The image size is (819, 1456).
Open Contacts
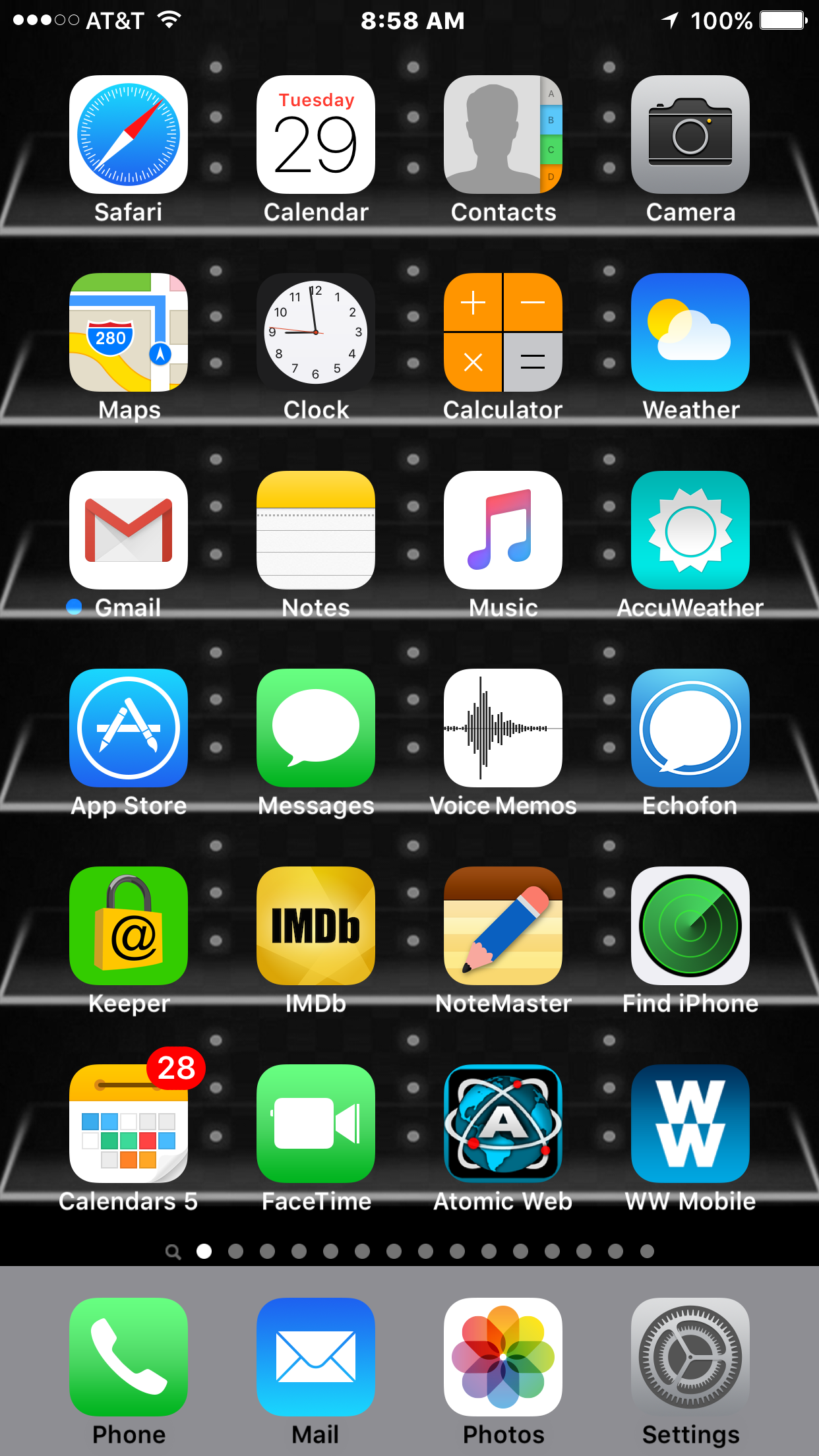(503, 135)
